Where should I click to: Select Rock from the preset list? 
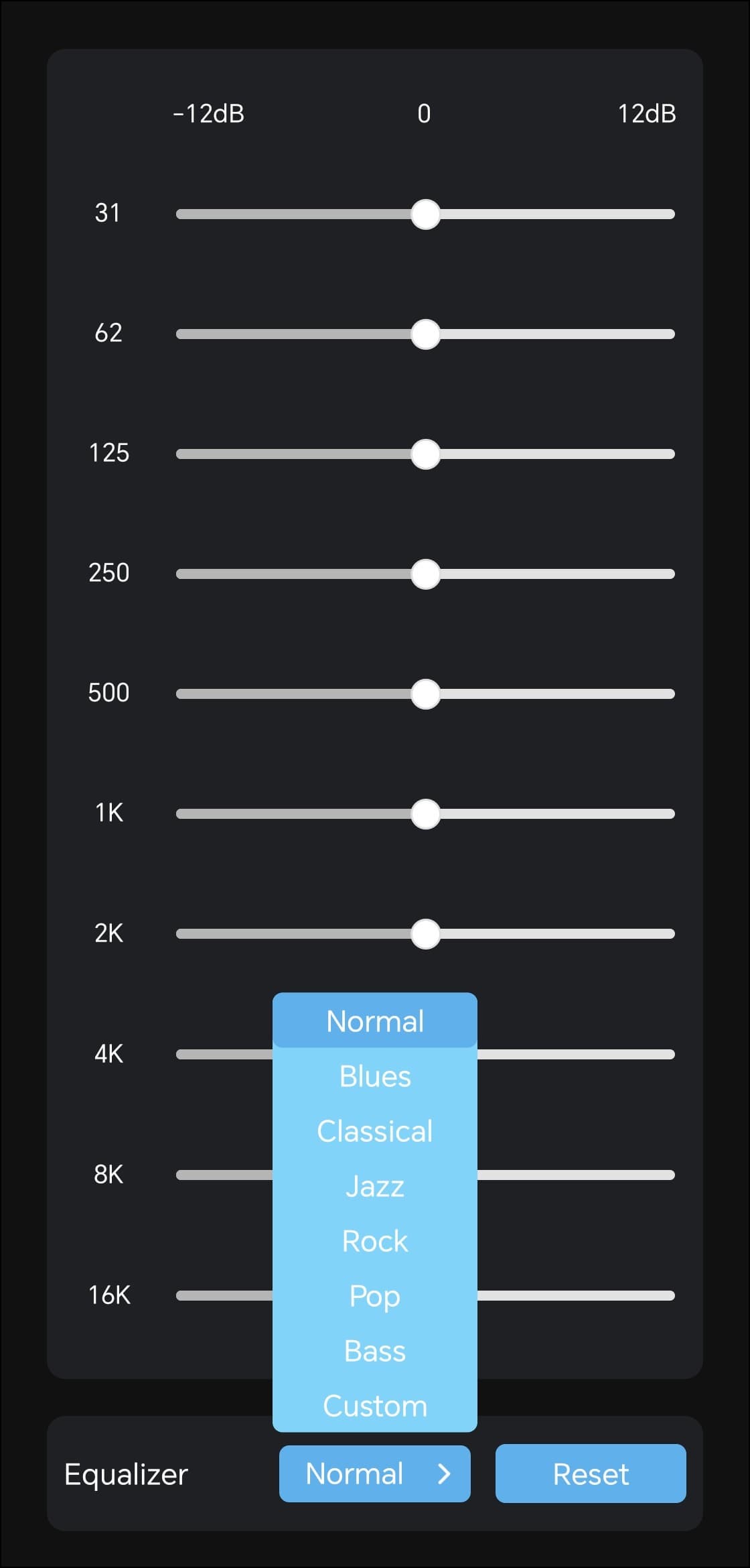tap(374, 1241)
